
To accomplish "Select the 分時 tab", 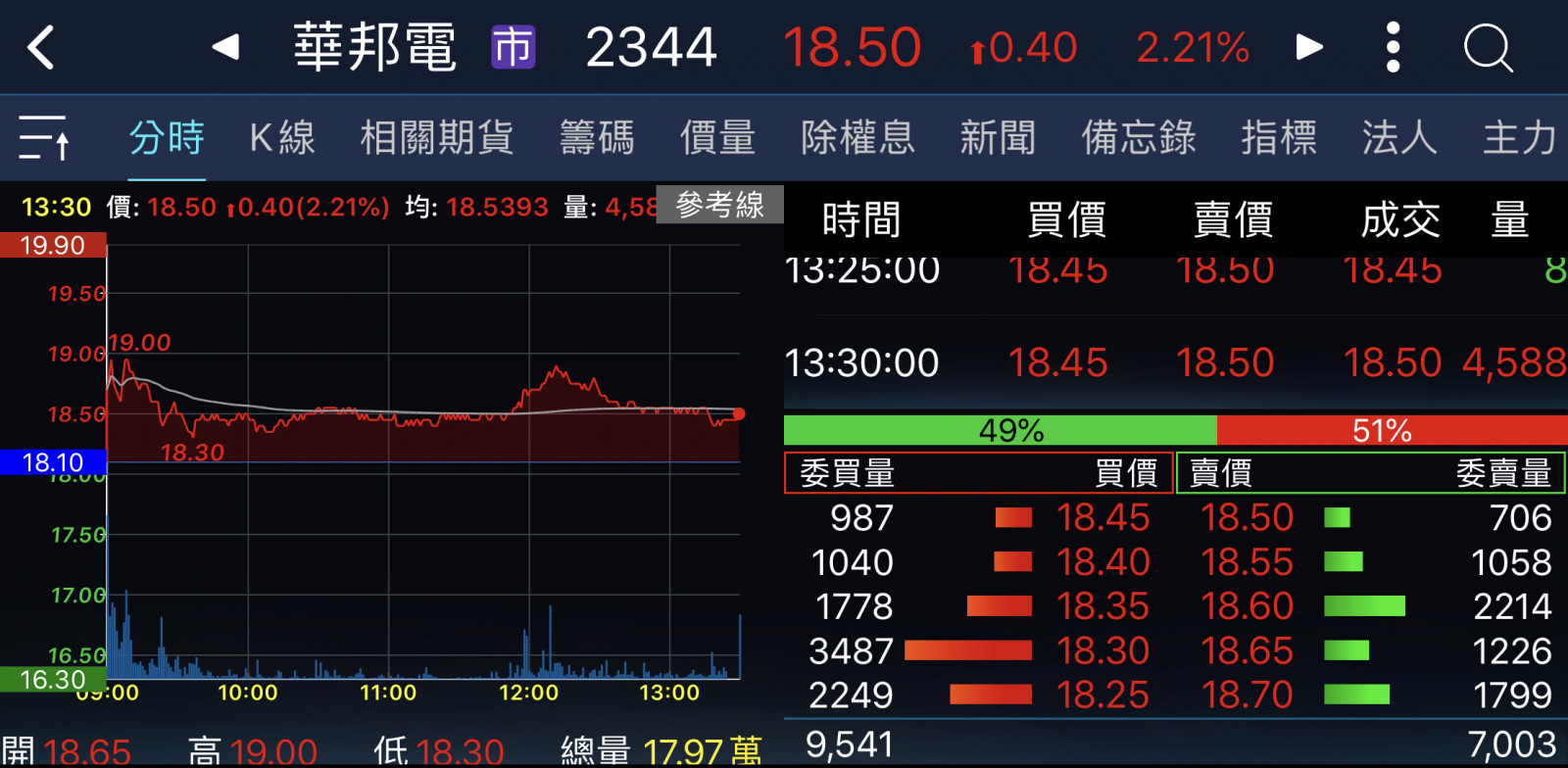I will tap(167, 137).
